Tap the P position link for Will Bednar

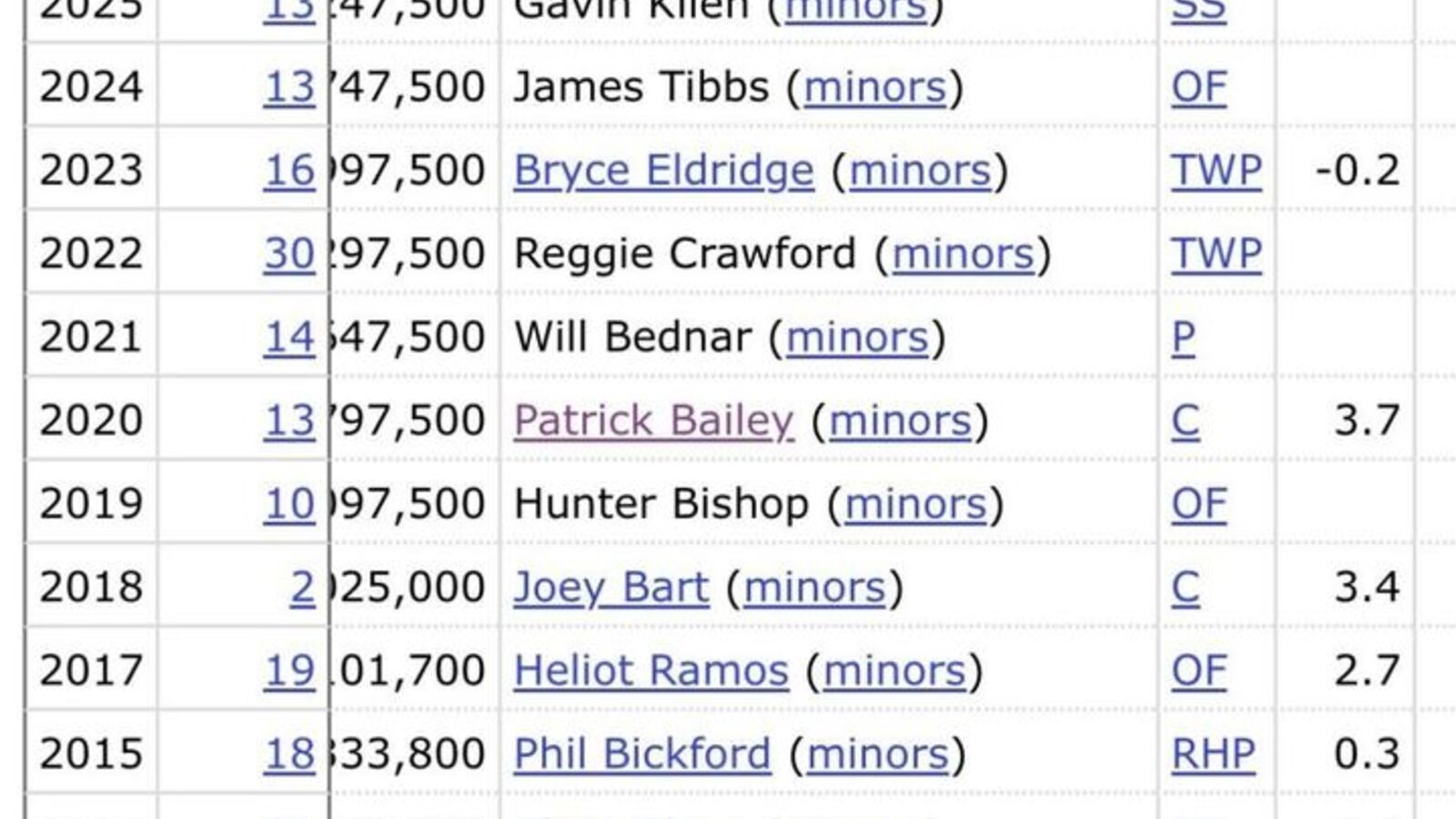pyautogui.click(x=1183, y=338)
